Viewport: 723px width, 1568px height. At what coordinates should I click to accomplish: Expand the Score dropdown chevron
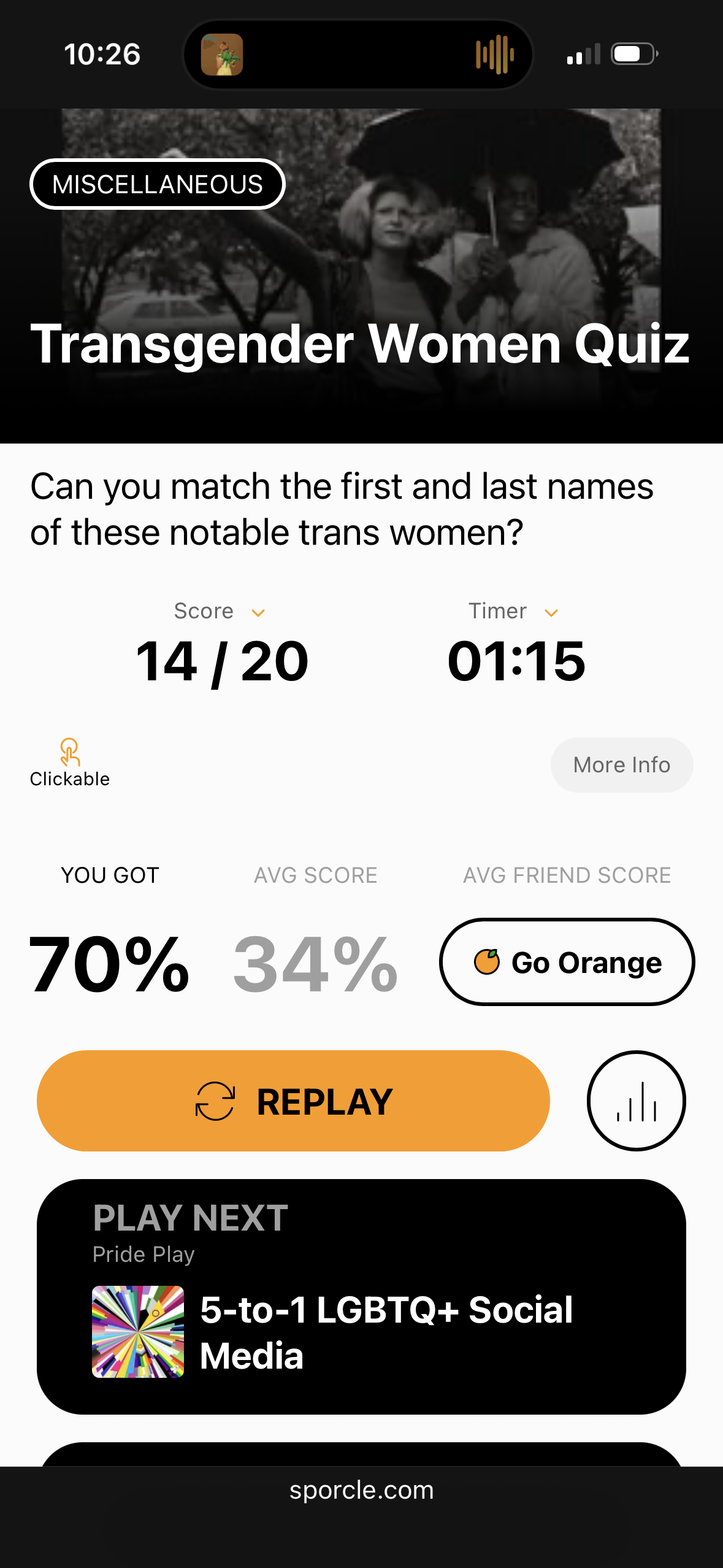[x=258, y=613]
